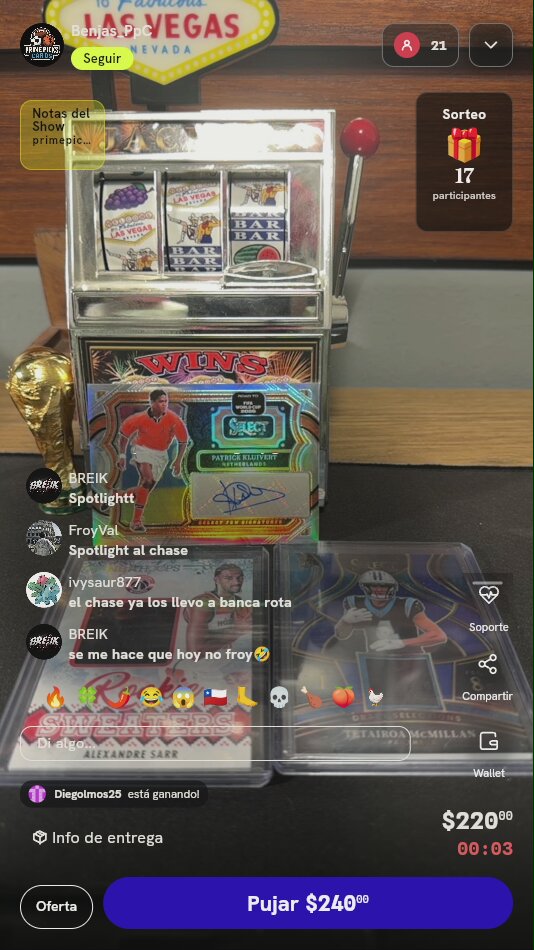Make a custom Oferta
Screen dimensions: 534x950
click(56, 906)
